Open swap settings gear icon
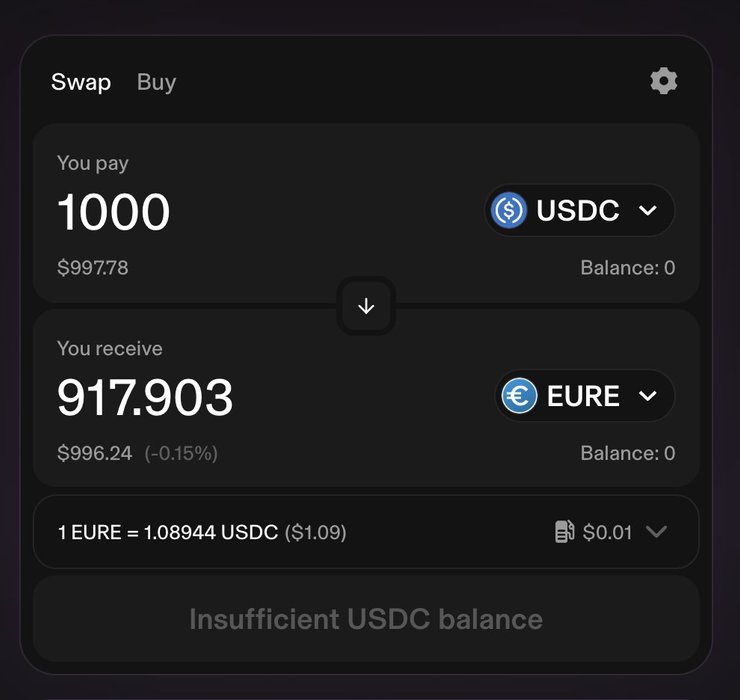Viewport: 740px width, 700px height. (663, 81)
